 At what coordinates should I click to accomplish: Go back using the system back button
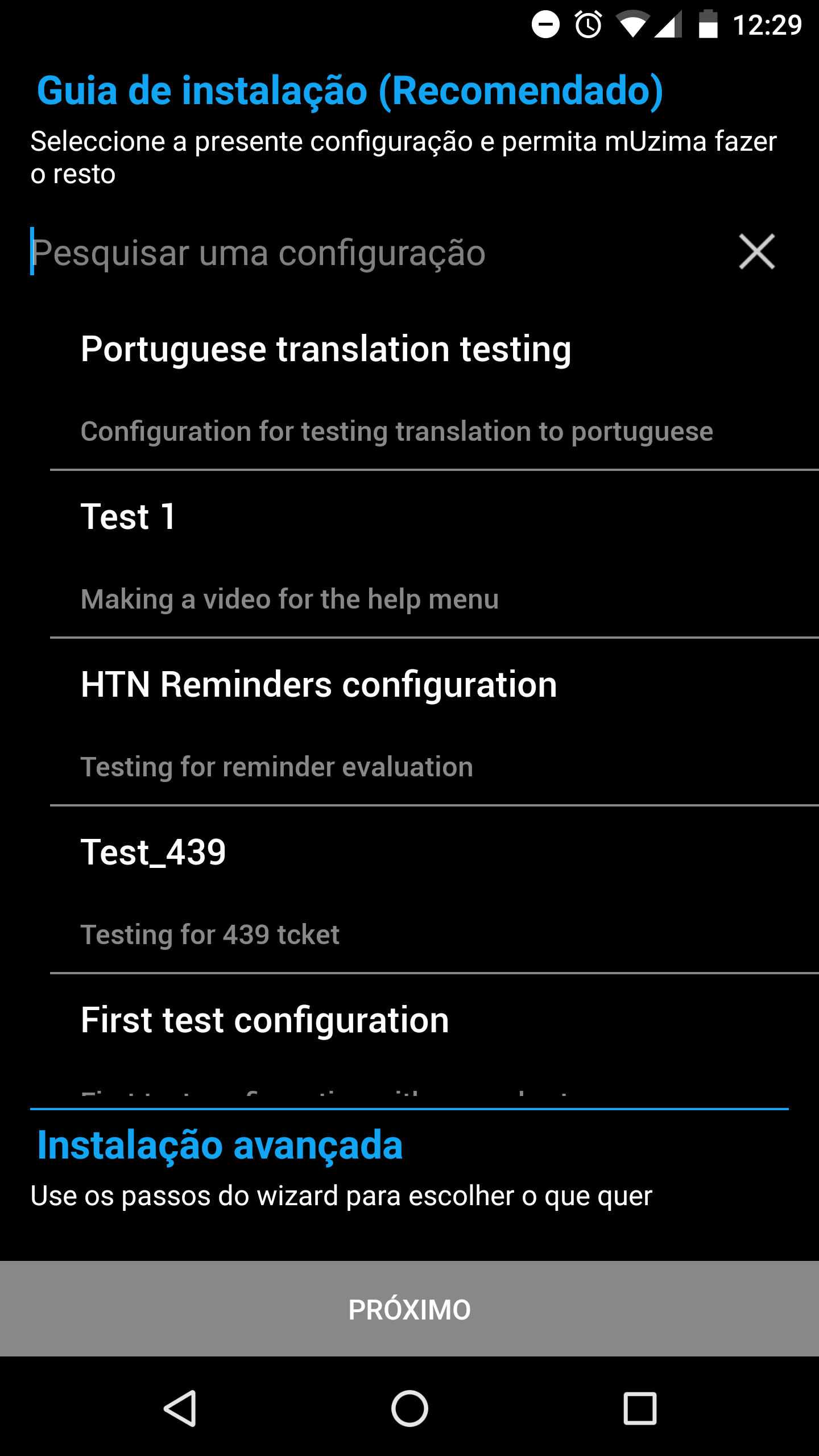click(x=181, y=1409)
